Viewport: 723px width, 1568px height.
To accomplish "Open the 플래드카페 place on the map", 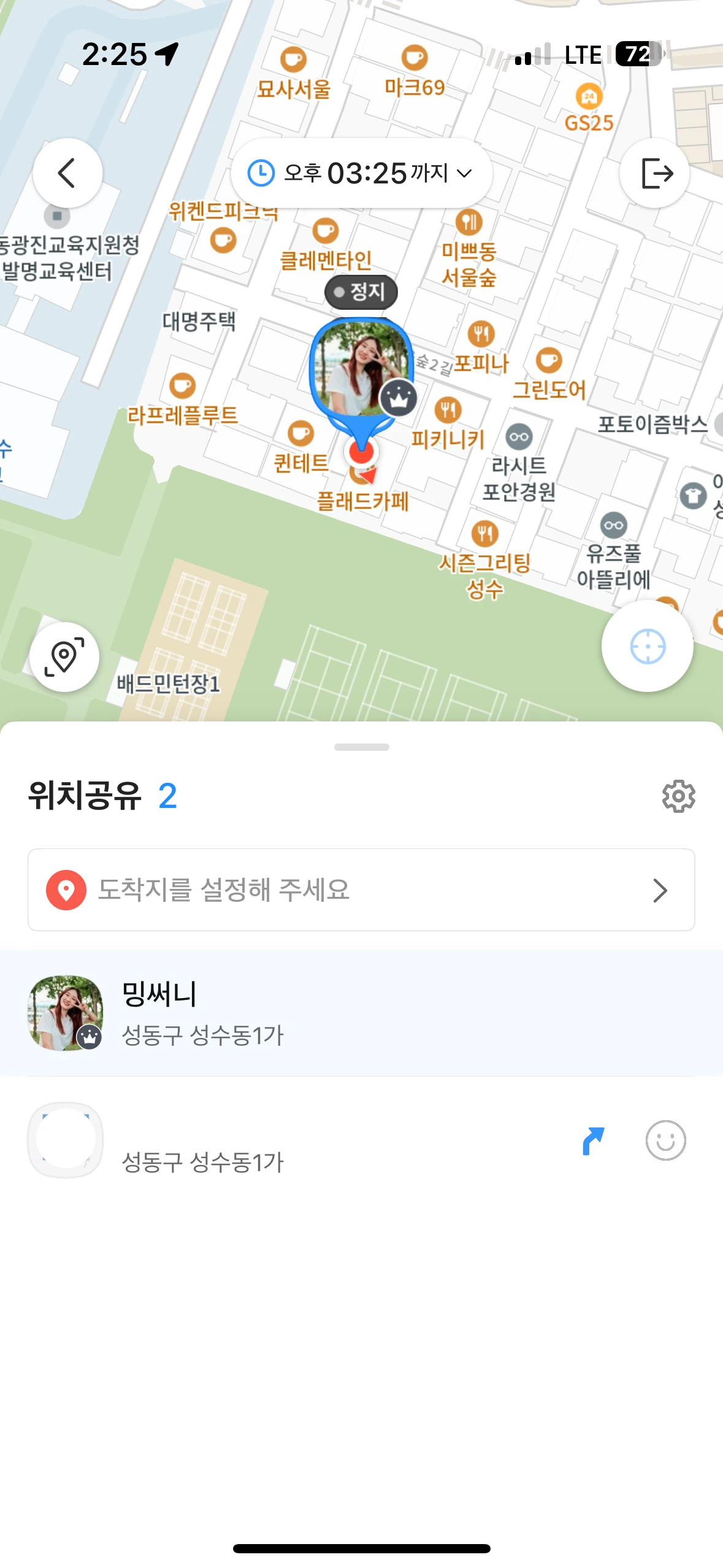I will [x=362, y=500].
